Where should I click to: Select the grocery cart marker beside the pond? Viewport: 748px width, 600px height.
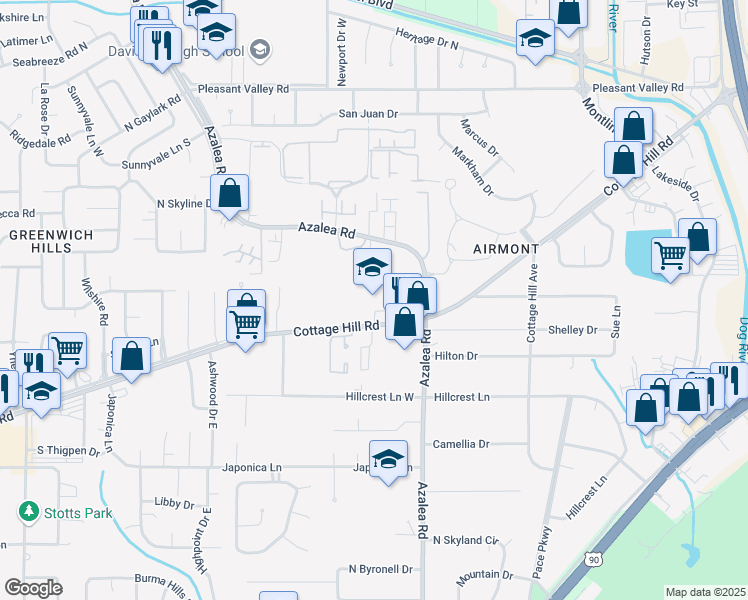(x=669, y=254)
